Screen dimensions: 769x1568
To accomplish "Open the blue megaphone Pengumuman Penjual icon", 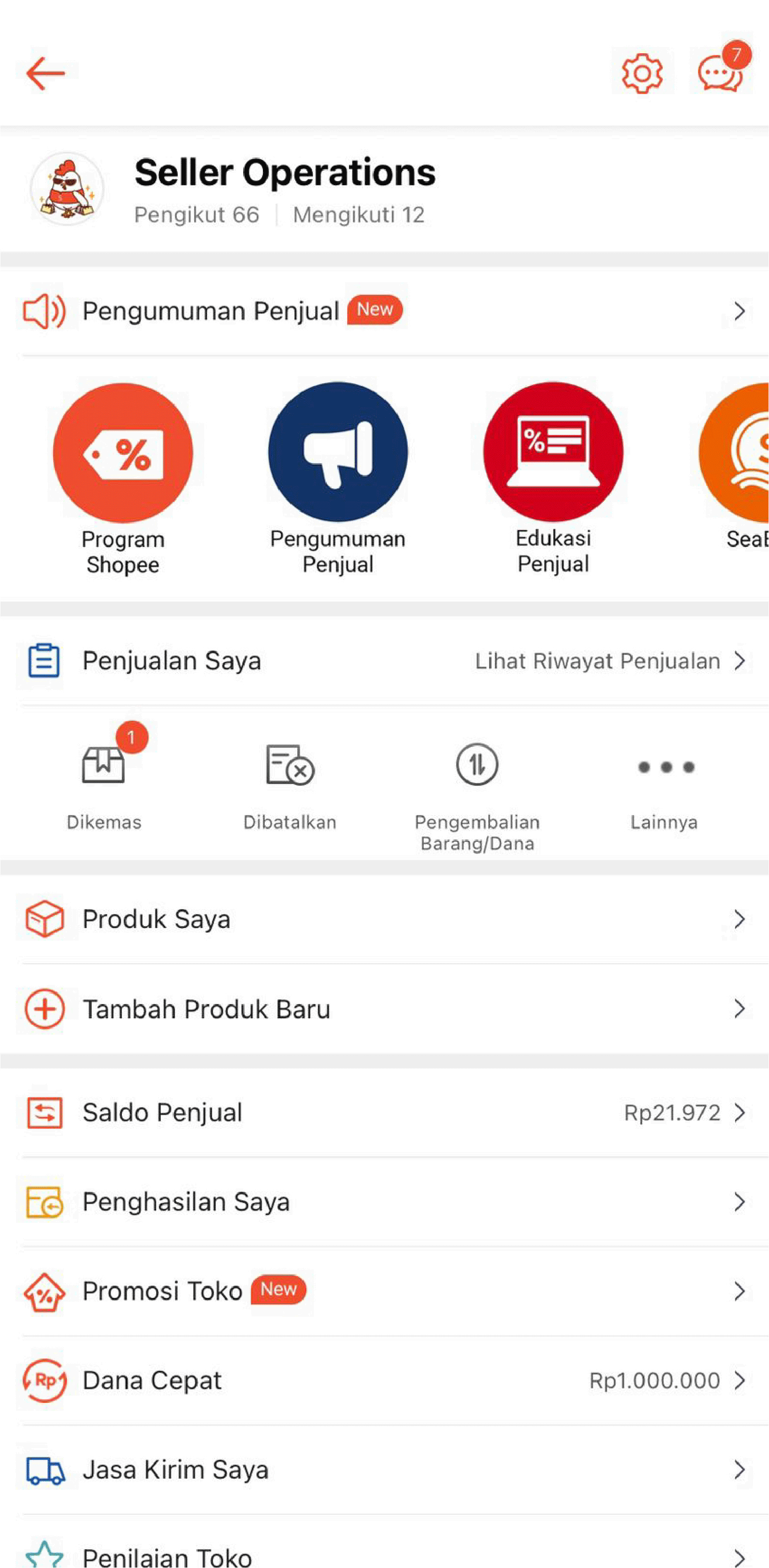I will (338, 451).
